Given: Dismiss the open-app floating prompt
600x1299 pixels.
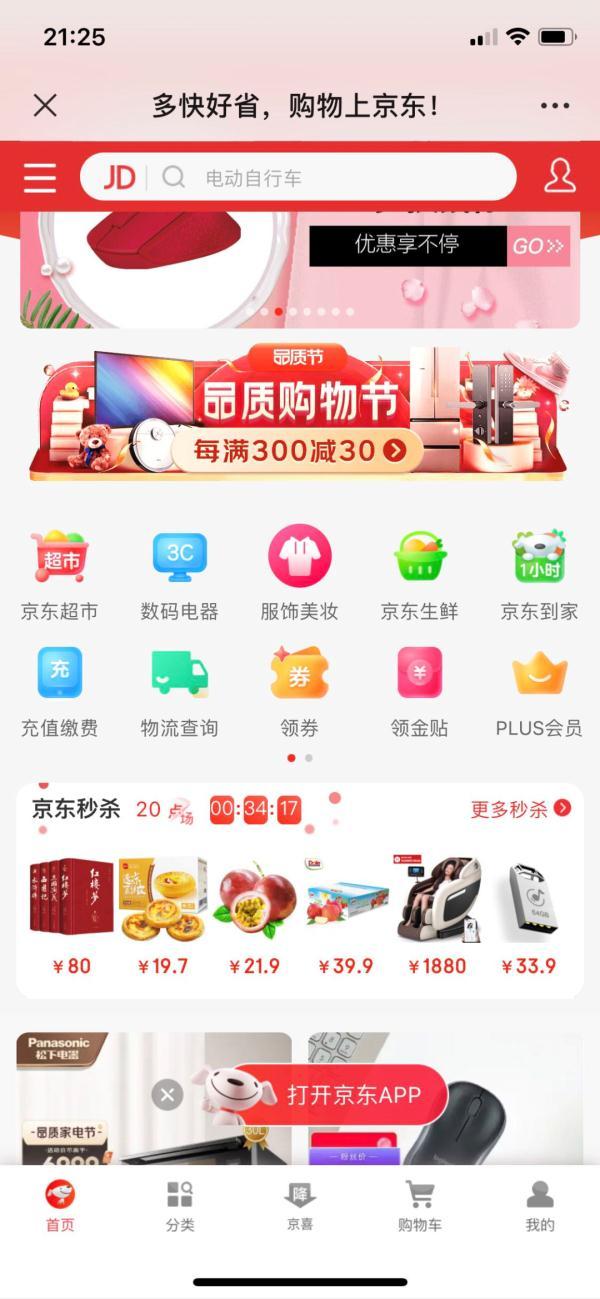Looking at the screenshot, I should (x=167, y=1095).
